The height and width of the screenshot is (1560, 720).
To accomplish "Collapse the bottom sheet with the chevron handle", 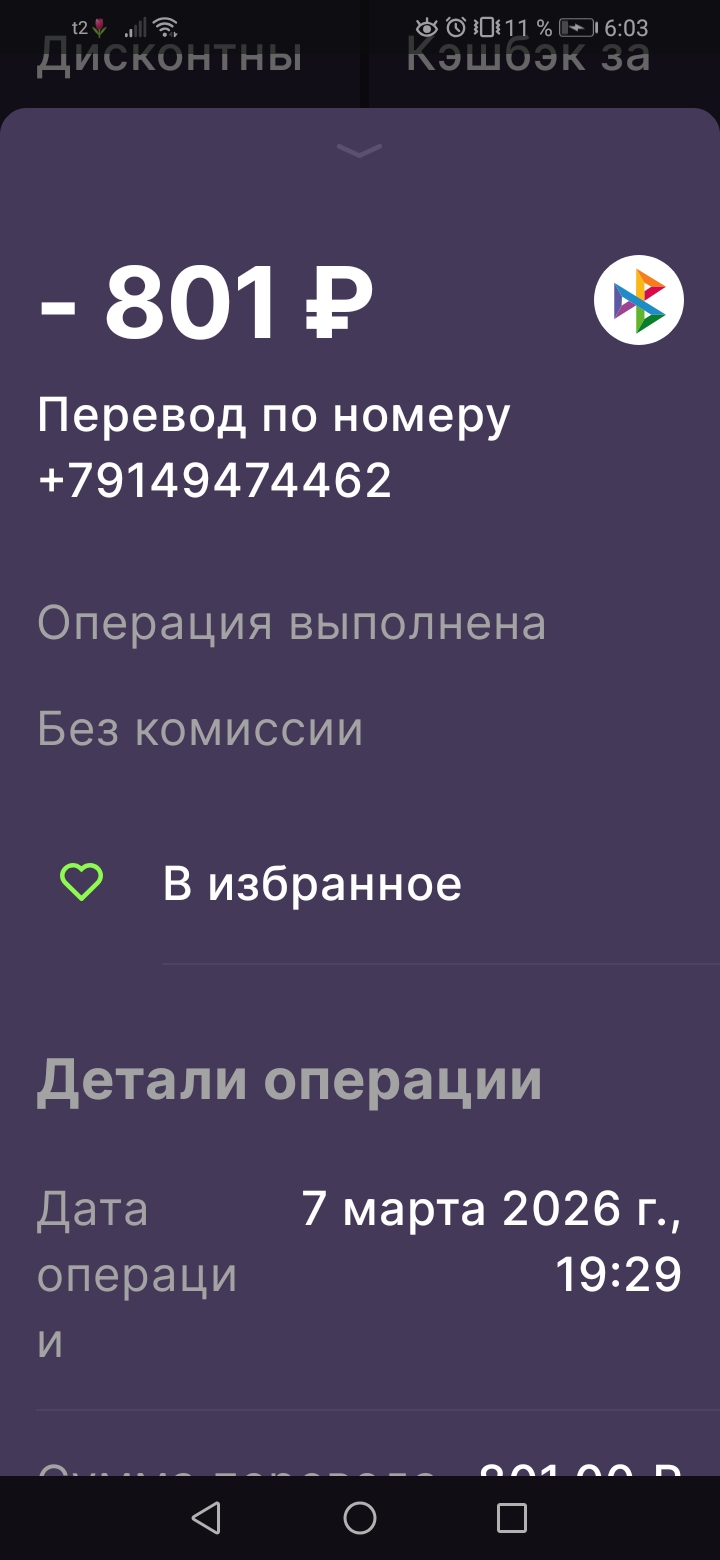I will coord(359,151).
